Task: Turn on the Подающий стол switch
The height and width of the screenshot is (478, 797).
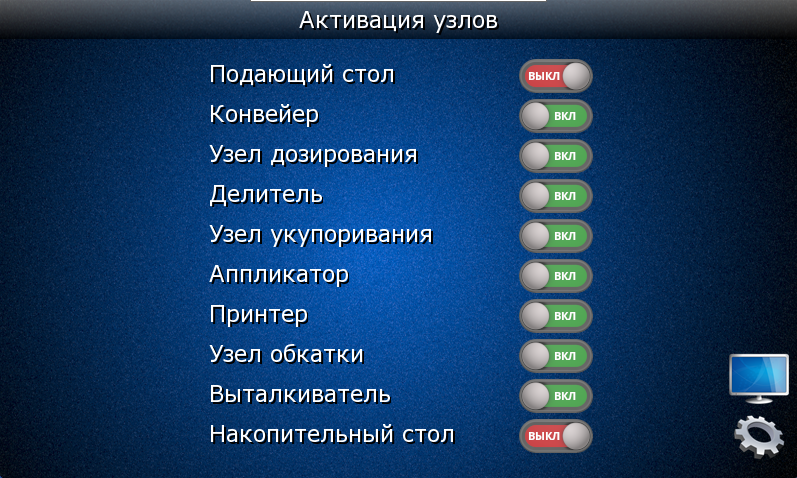Action: click(x=555, y=76)
